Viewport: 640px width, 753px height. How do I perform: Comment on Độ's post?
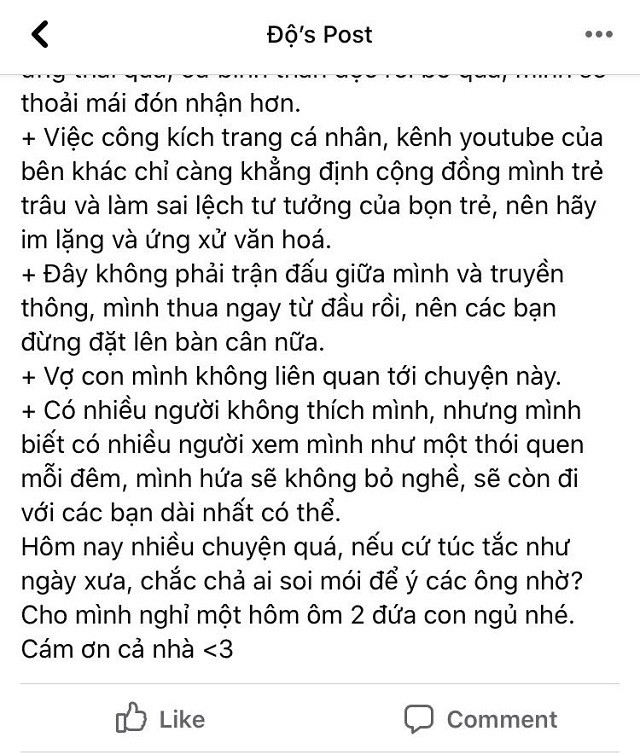point(480,719)
